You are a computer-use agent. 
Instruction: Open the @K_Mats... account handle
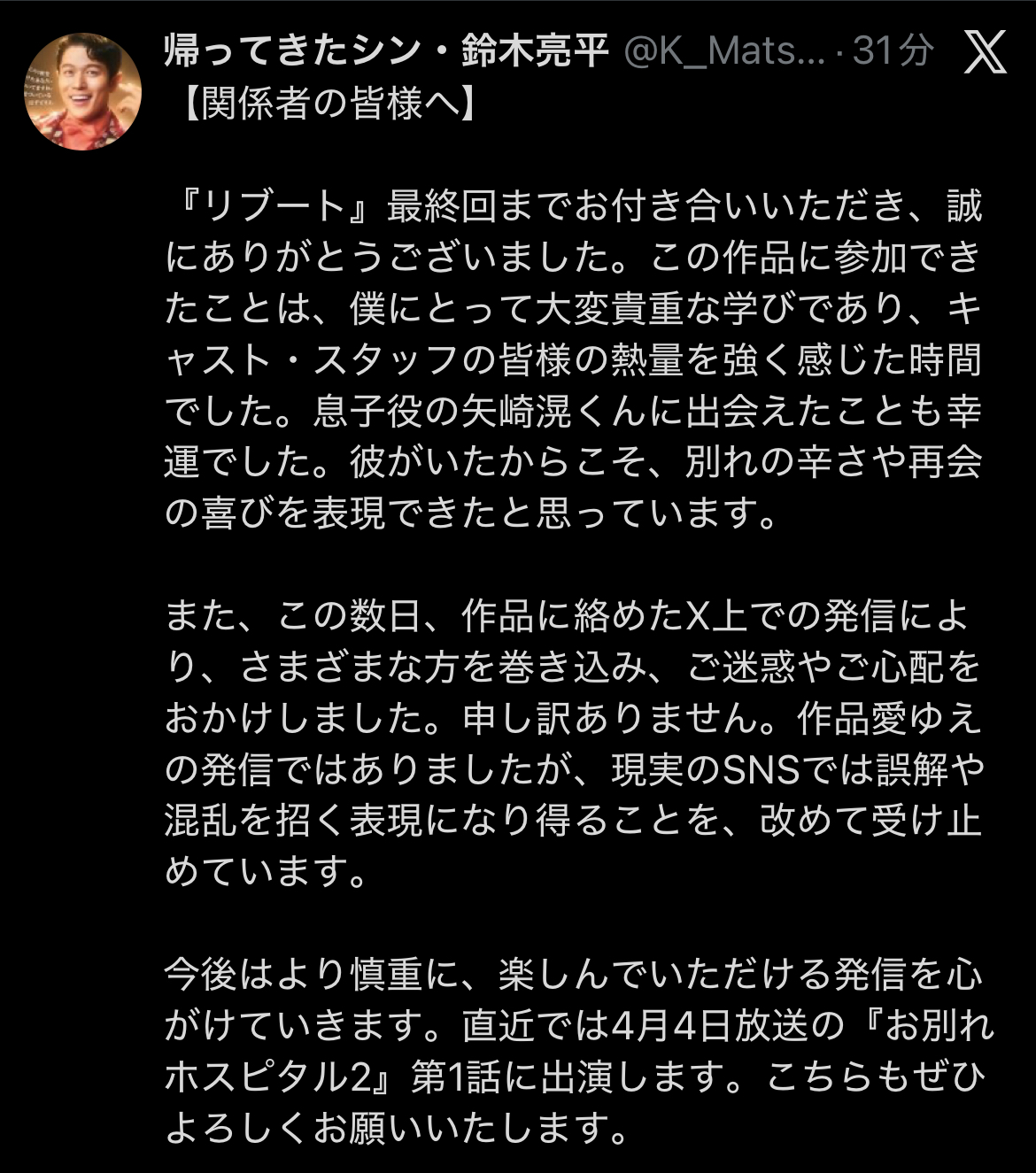(x=724, y=52)
